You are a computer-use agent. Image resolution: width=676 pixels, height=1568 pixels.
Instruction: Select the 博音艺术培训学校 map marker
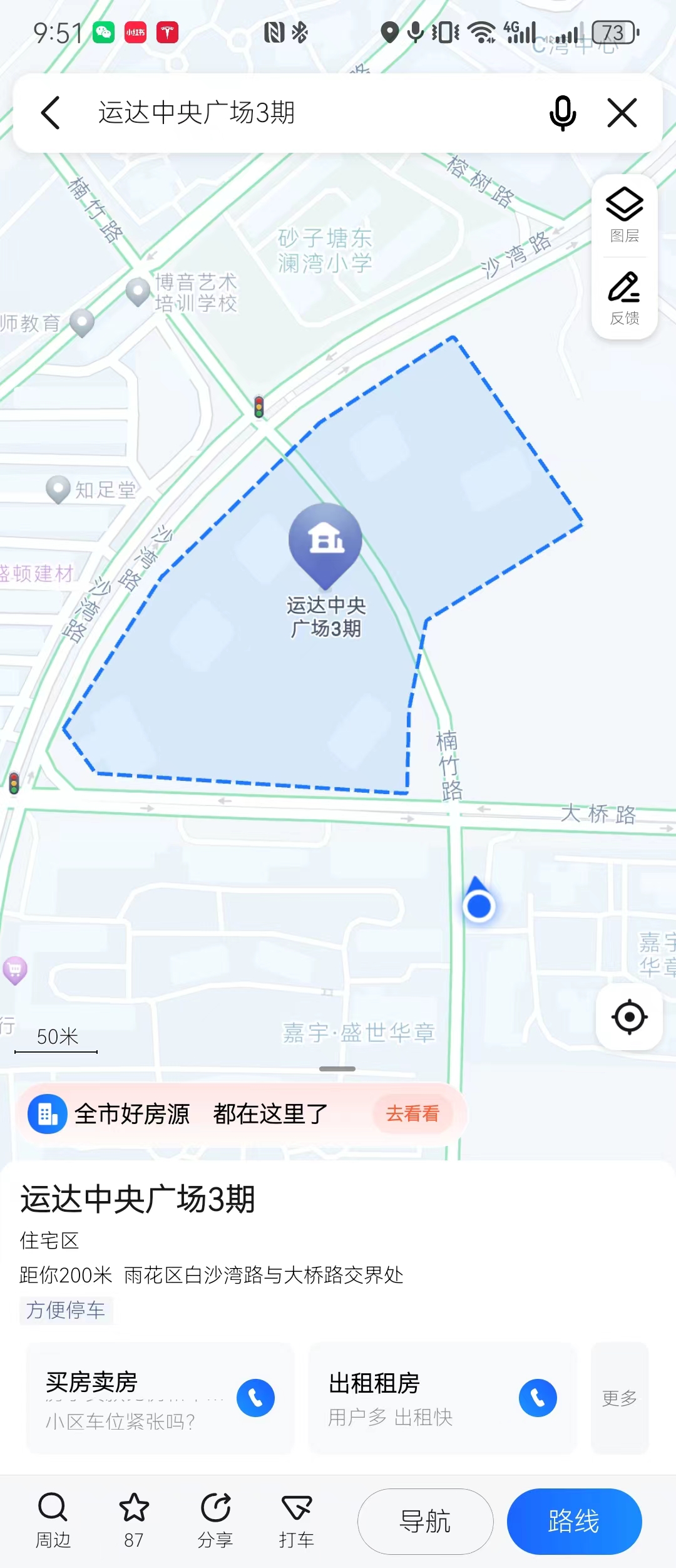pyautogui.click(x=138, y=291)
